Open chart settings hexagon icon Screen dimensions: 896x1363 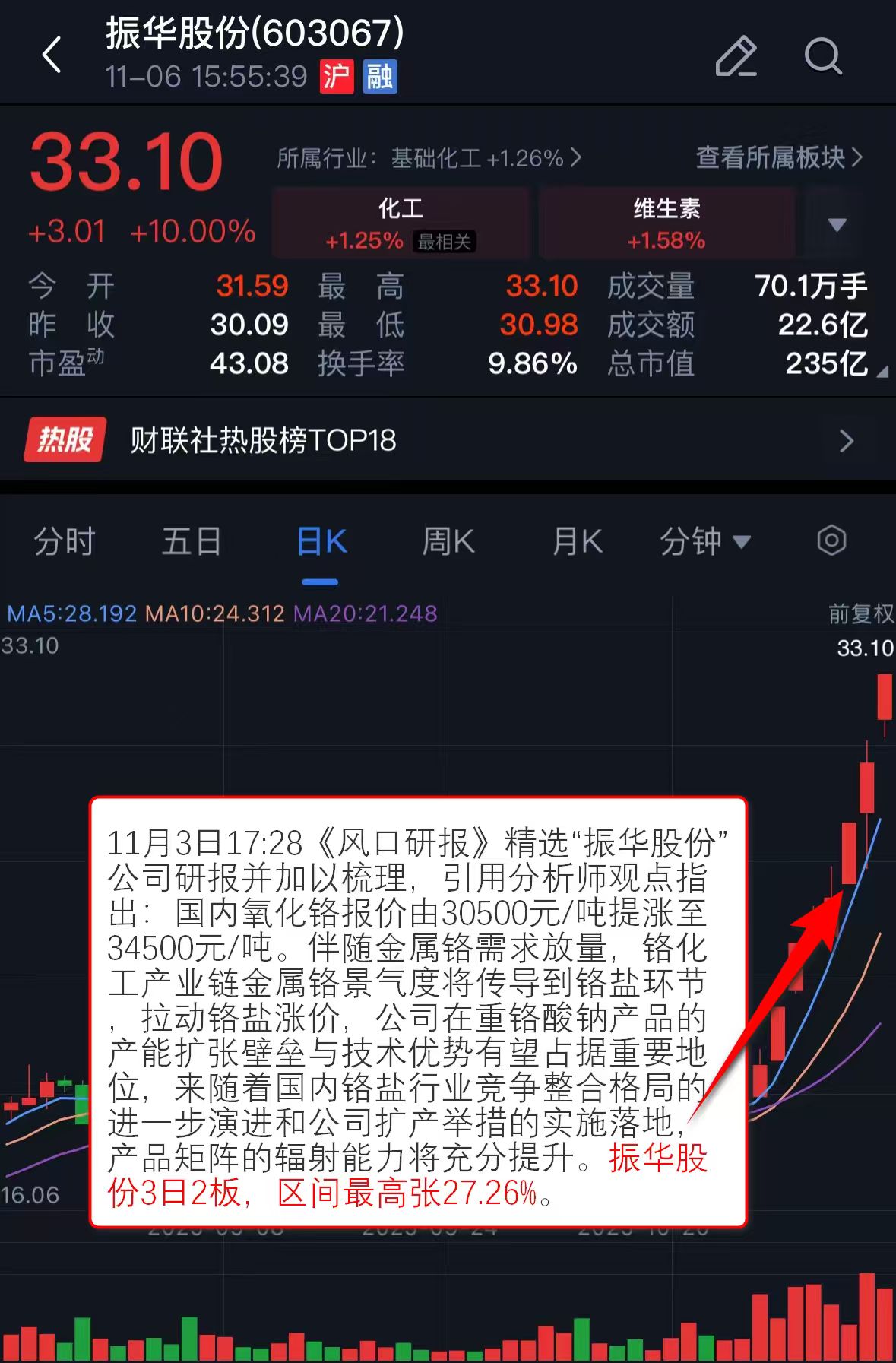pyautogui.click(x=831, y=541)
